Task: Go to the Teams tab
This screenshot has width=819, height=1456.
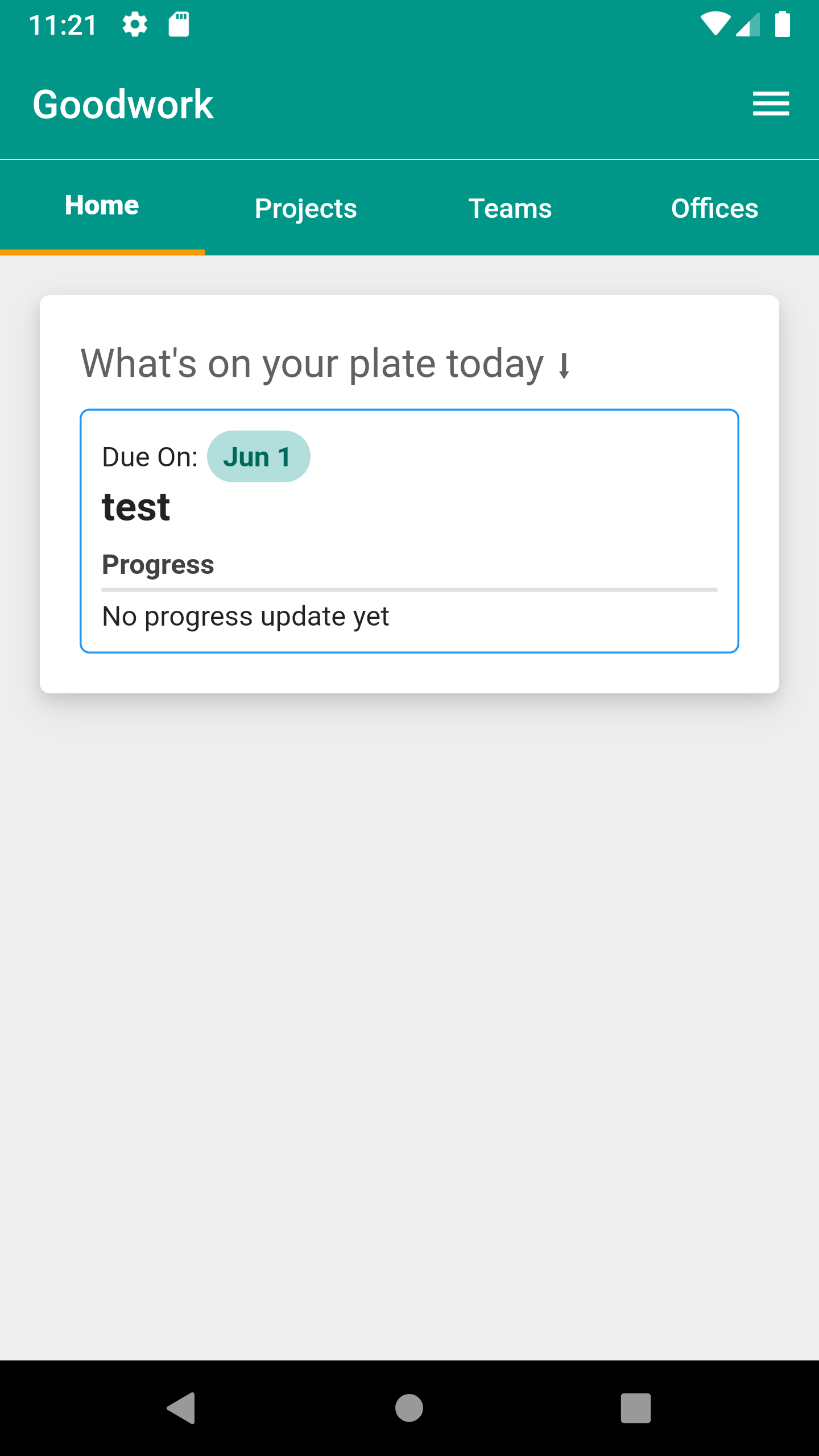Action: tap(510, 208)
